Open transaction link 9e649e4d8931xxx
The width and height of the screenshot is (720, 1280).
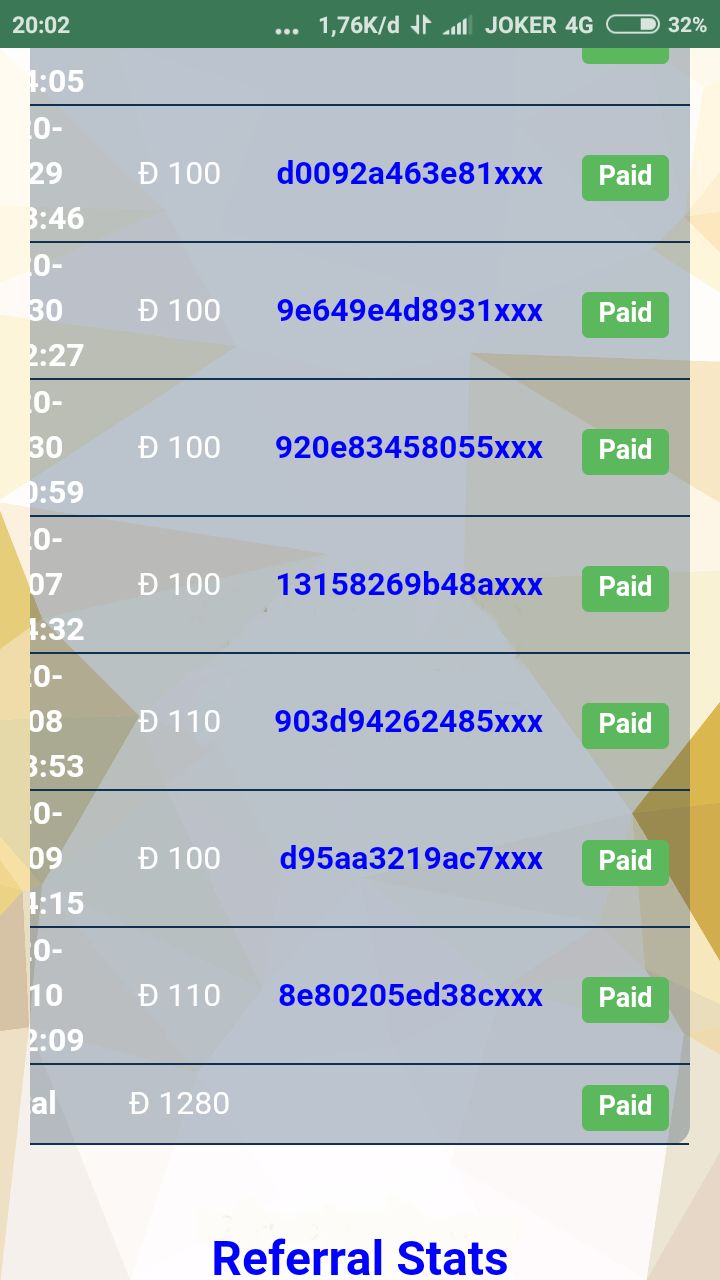coord(410,311)
